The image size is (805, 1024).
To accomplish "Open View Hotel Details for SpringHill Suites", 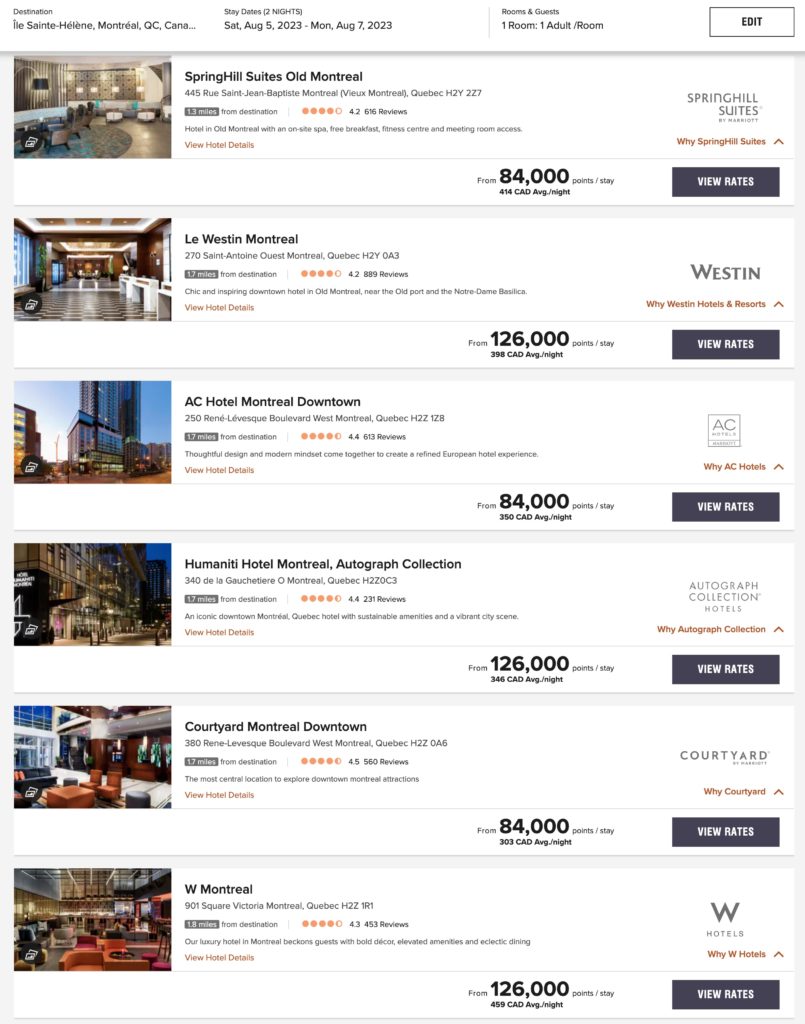I will click(219, 145).
